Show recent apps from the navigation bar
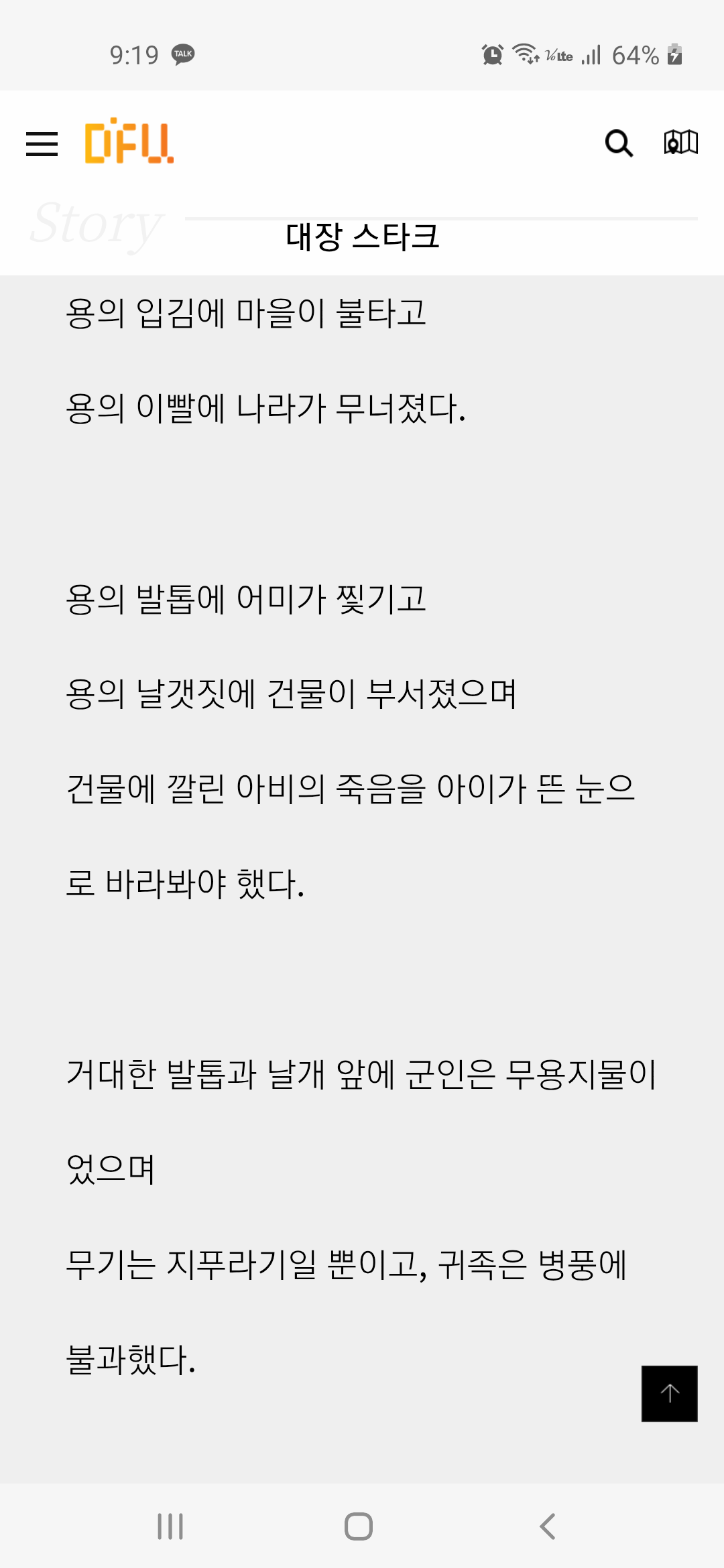724x1568 pixels. pos(170,1526)
